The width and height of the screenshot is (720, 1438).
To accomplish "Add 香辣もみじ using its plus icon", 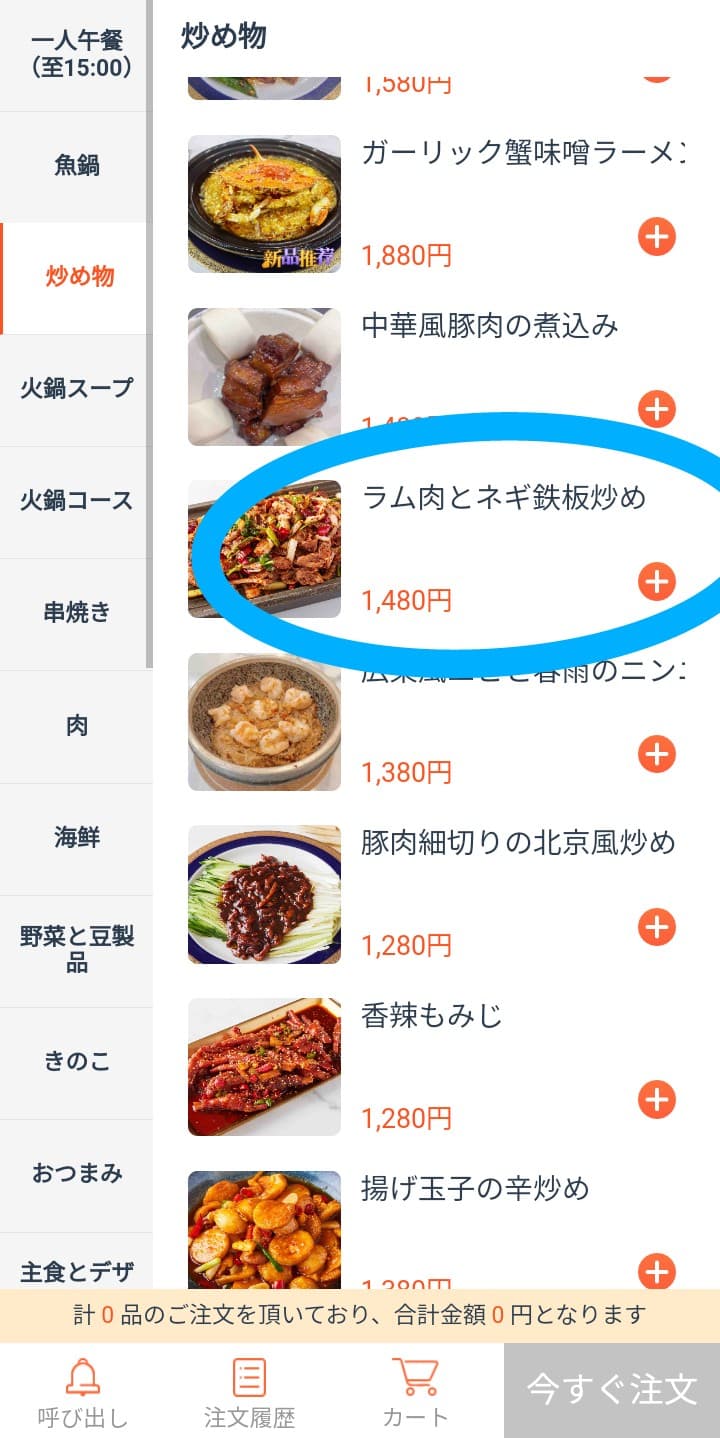I will (x=657, y=1100).
